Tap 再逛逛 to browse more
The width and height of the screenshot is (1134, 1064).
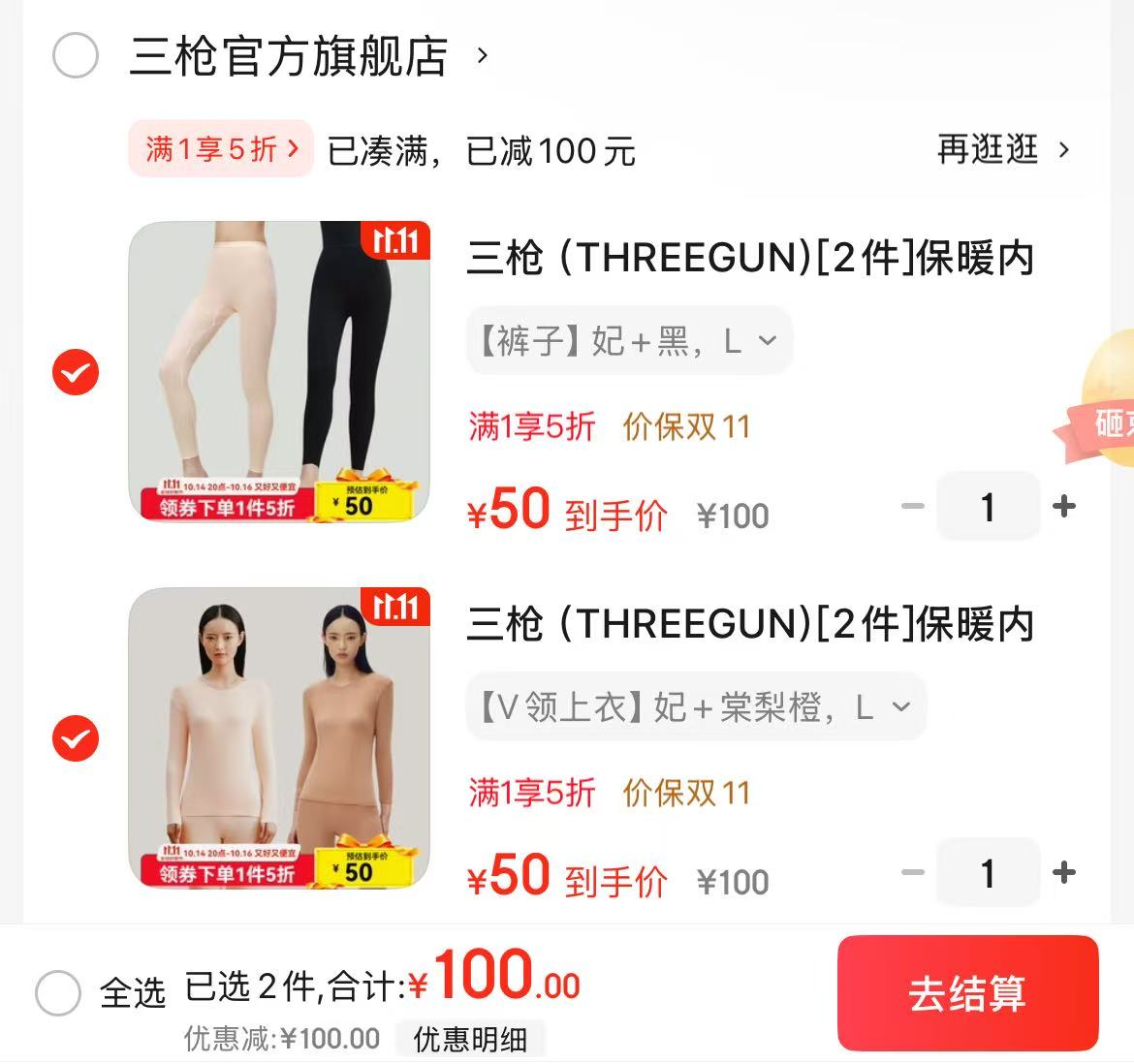point(1002,149)
